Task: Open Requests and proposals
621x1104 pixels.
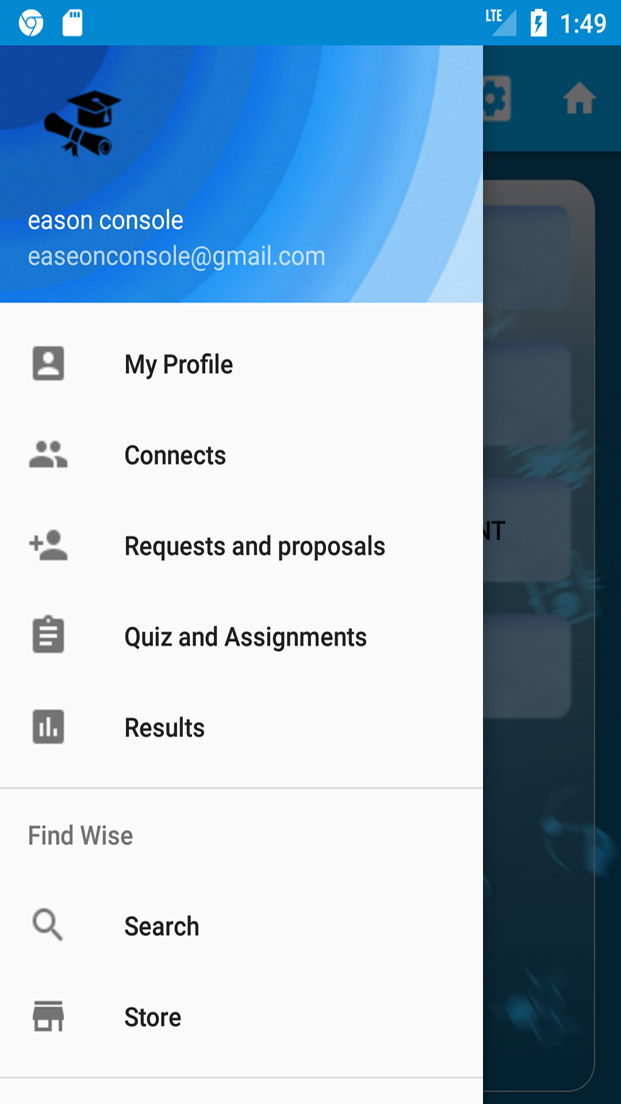Action: (x=254, y=546)
